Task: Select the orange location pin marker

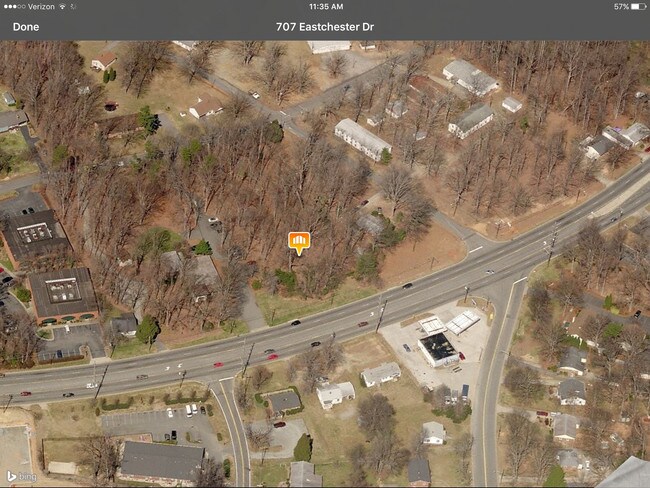Action: [x=298, y=241]
